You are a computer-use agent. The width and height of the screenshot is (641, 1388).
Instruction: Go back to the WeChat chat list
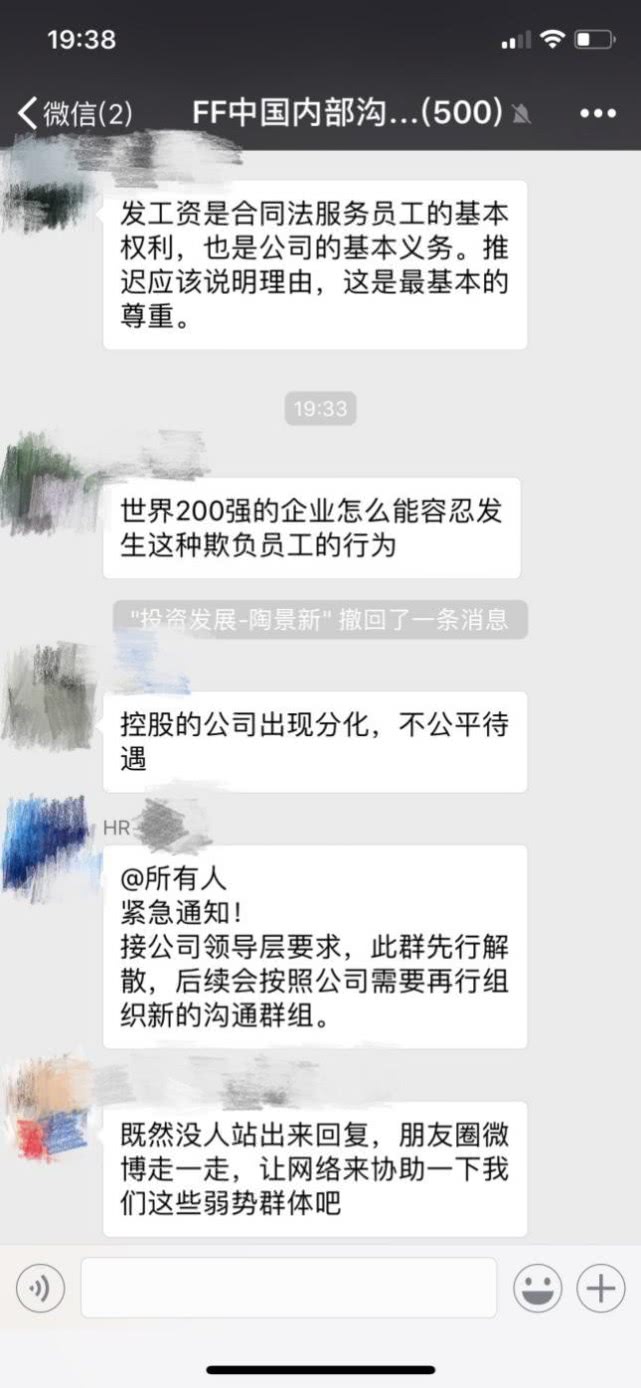point(72,113)
